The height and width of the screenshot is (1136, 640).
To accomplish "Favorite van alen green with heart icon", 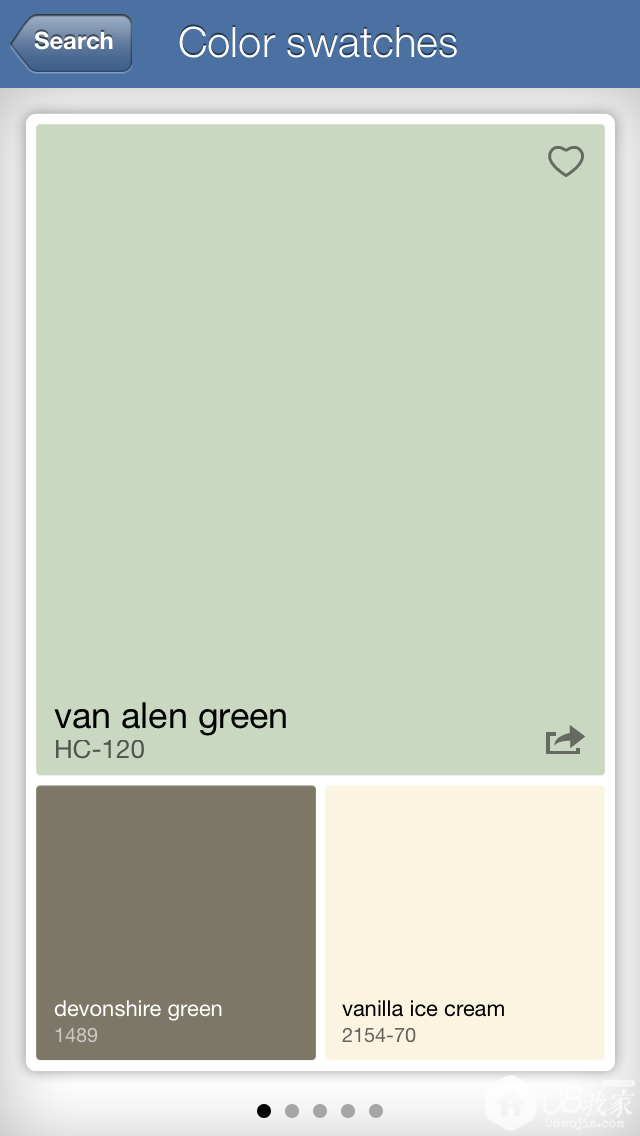I will tap(565, 161).
